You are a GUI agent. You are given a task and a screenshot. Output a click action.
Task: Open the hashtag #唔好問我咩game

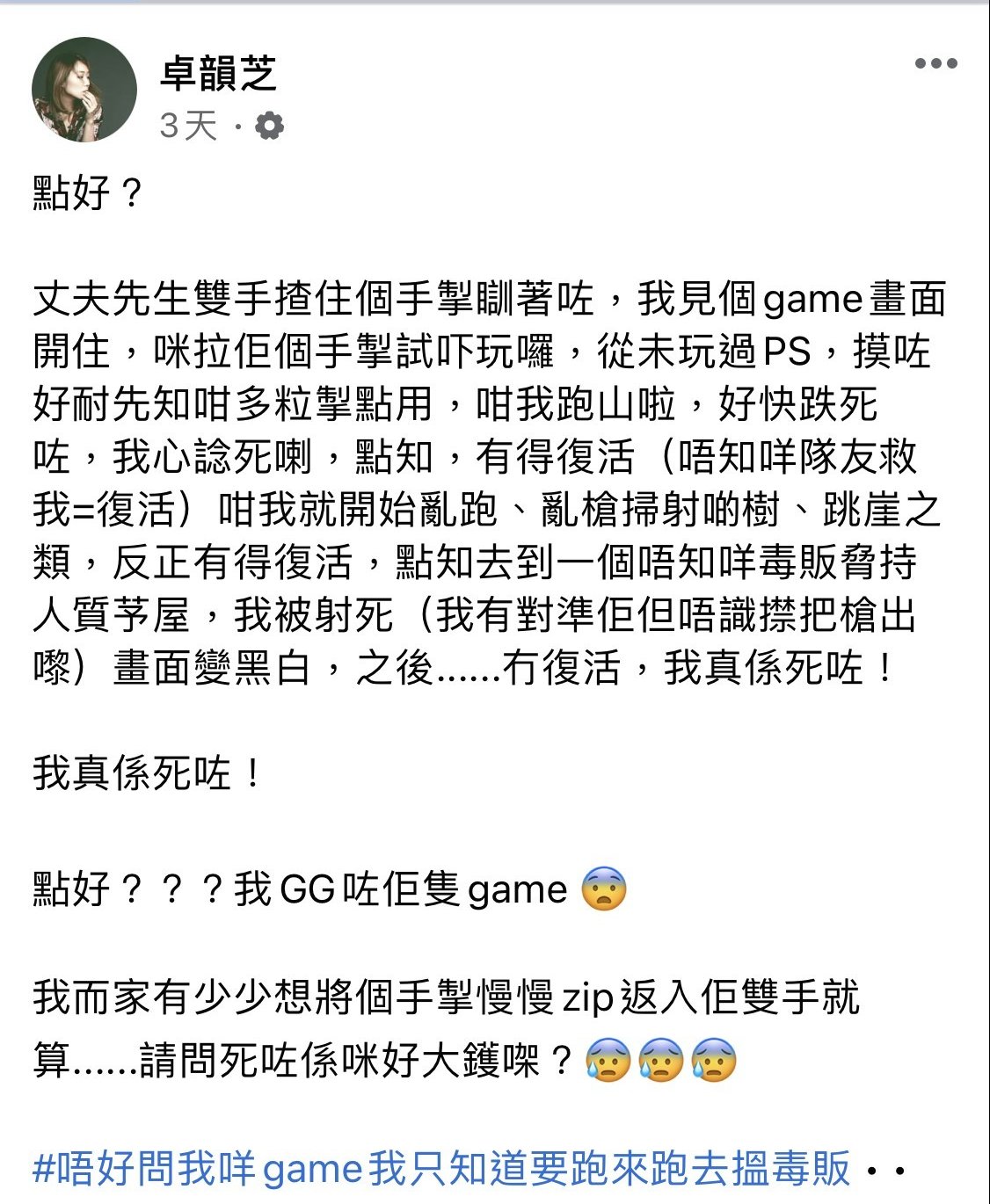click(x=440, y=1169)
